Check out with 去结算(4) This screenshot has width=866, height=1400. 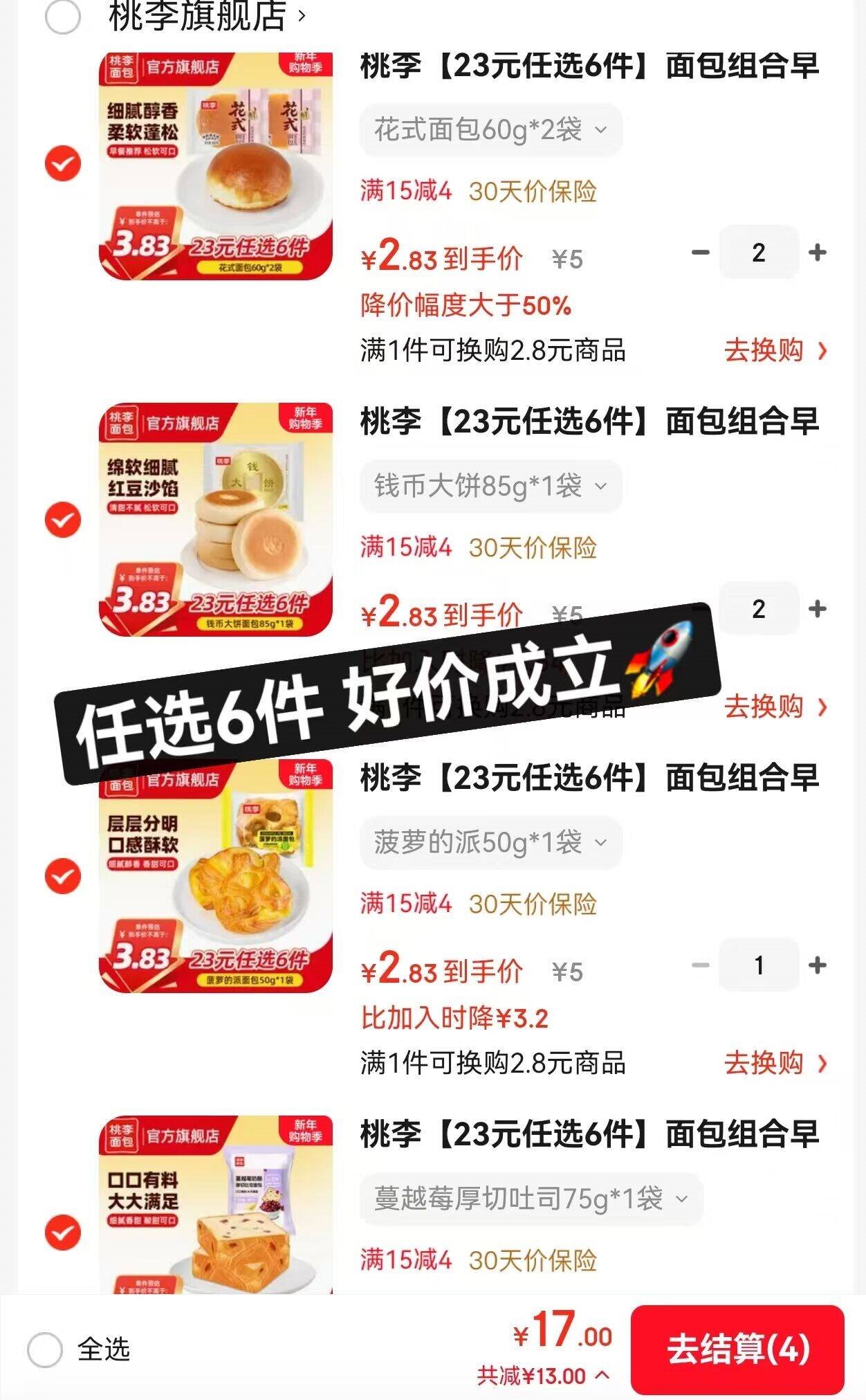tap(737, 1349)
